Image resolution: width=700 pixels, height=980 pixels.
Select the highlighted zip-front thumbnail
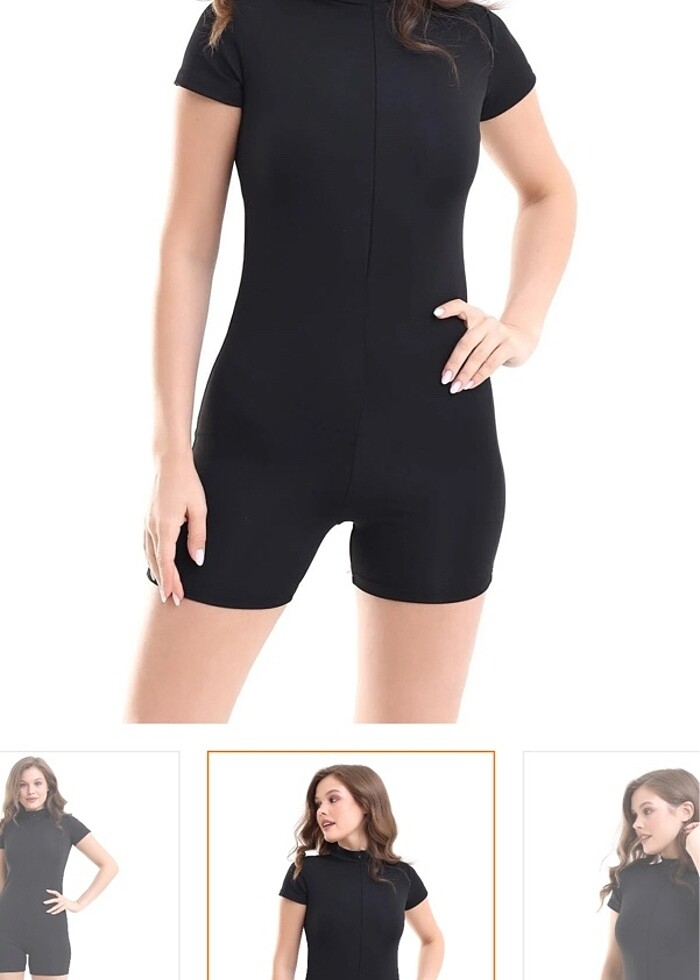click(351, 865)
